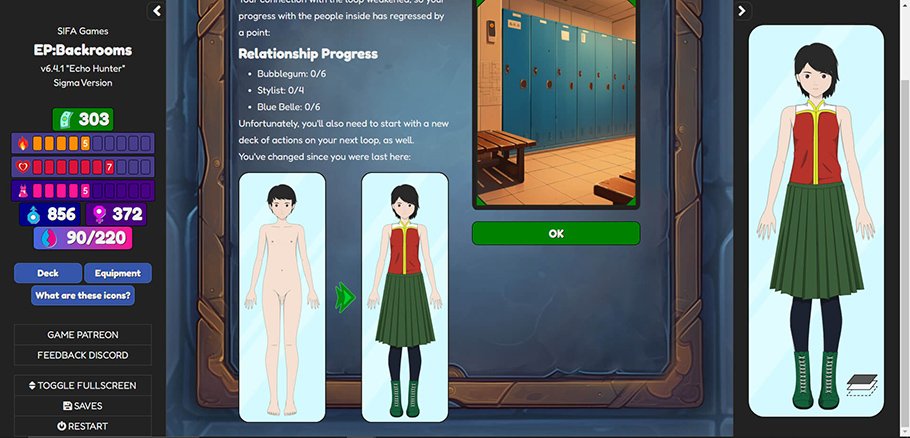
Task: Tap "What are these icons?" help
Action: [x=83, y=295]
